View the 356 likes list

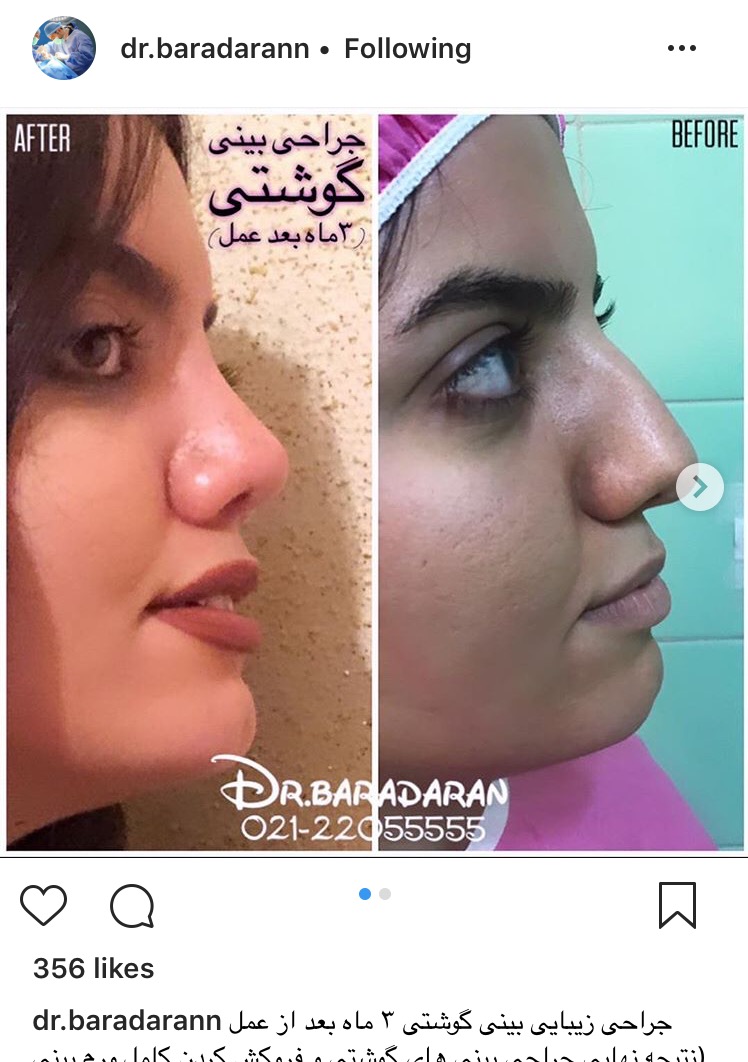click(x=94, y=968)
